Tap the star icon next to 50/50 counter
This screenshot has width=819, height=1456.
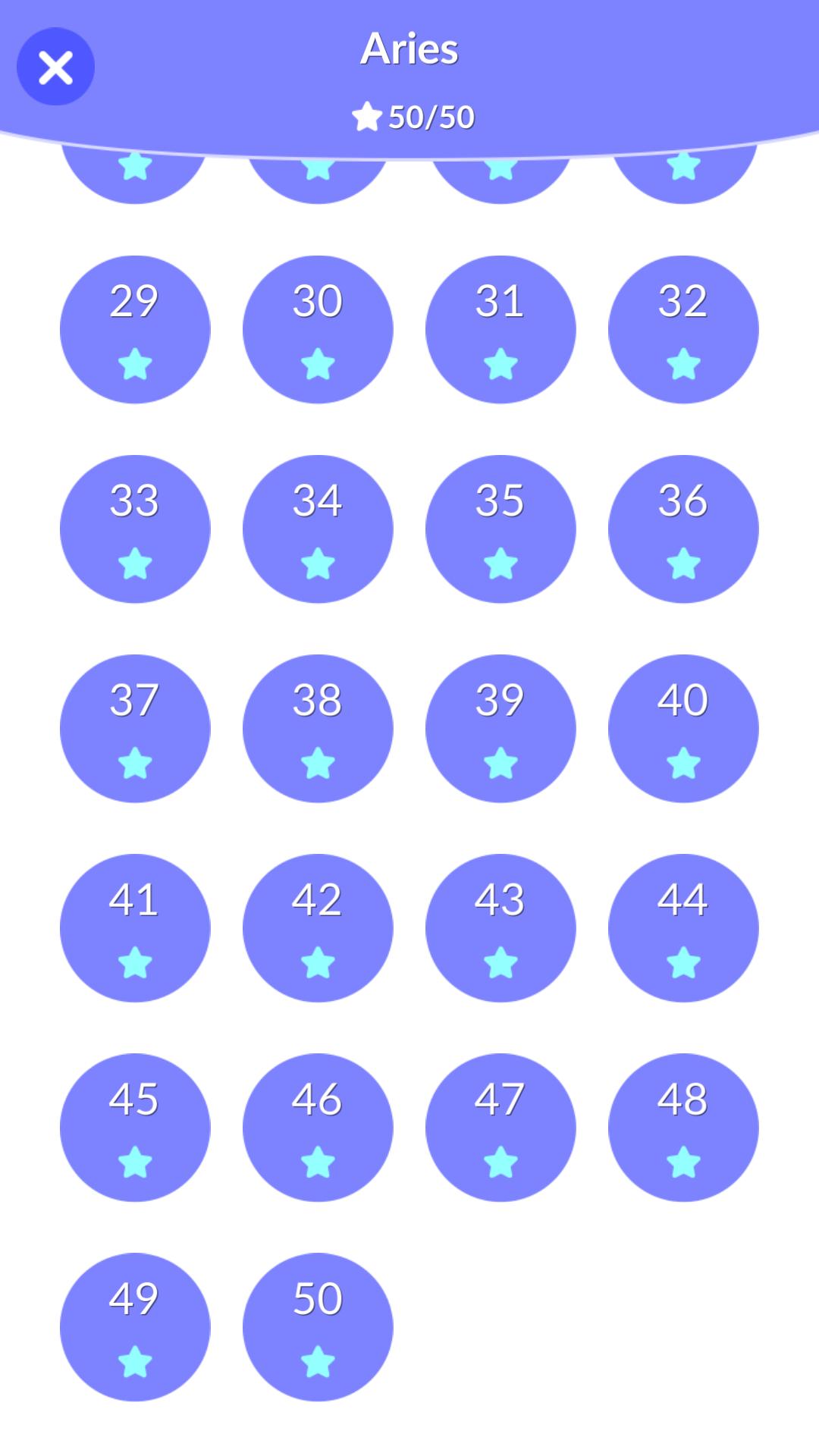coord(368,117)
